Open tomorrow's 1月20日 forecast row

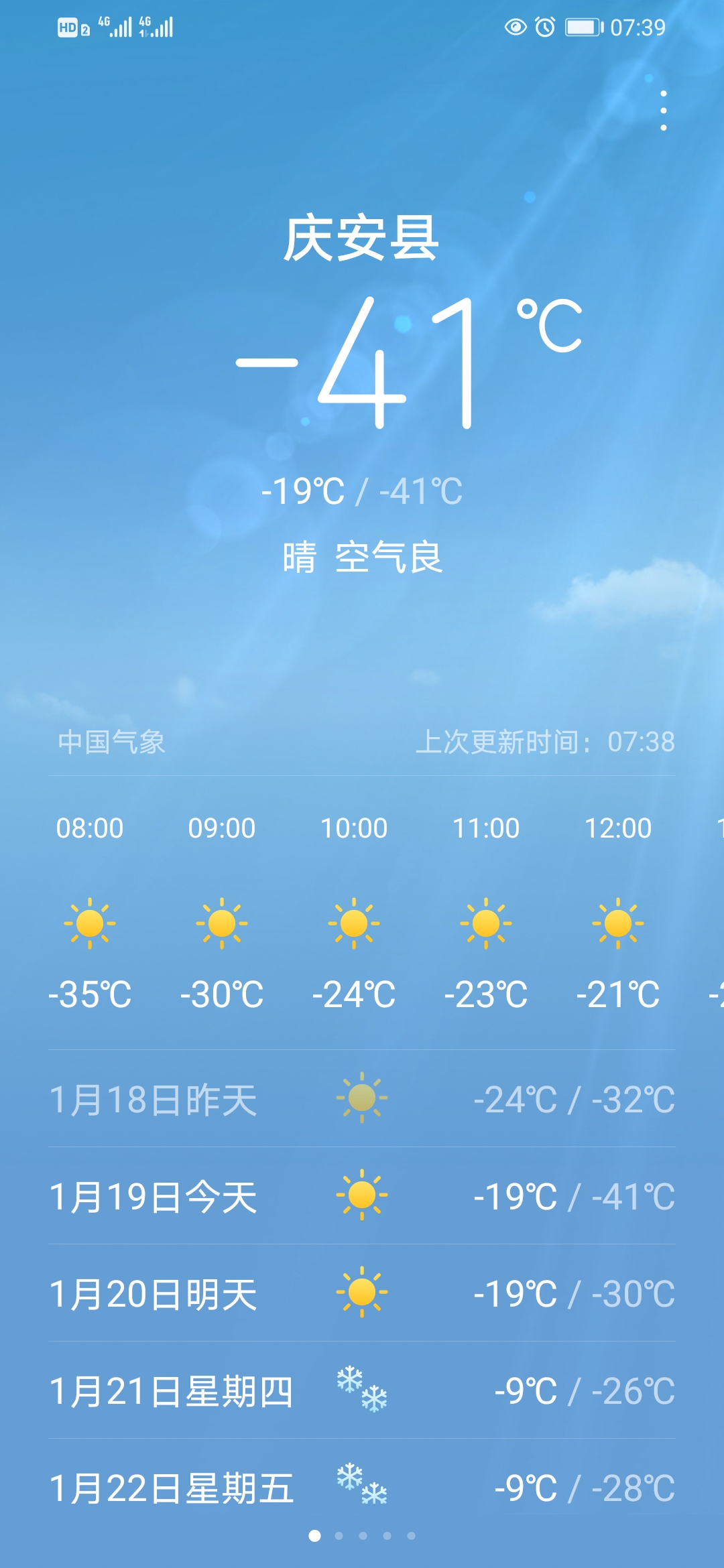(x=362, y=1293)
